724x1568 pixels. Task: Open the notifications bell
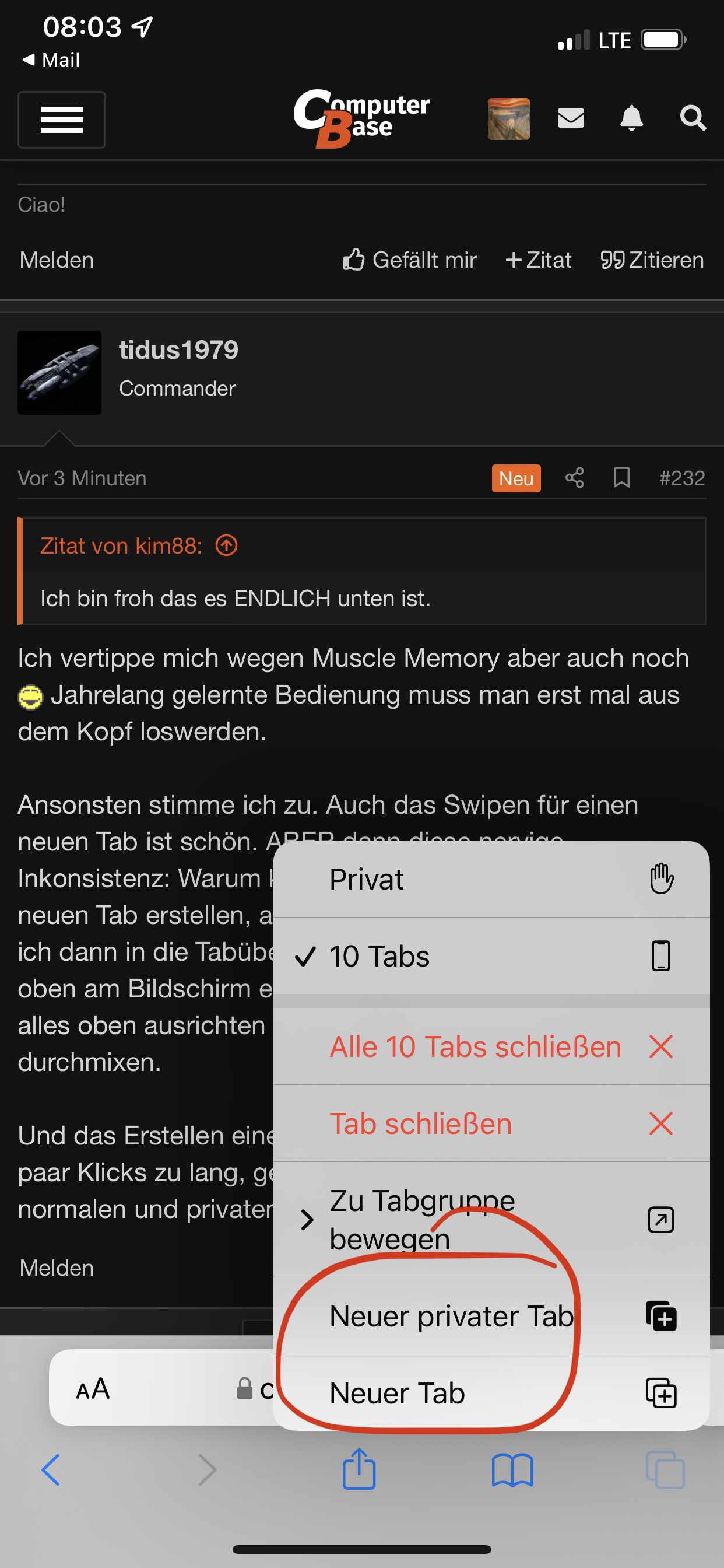point(631,118)
